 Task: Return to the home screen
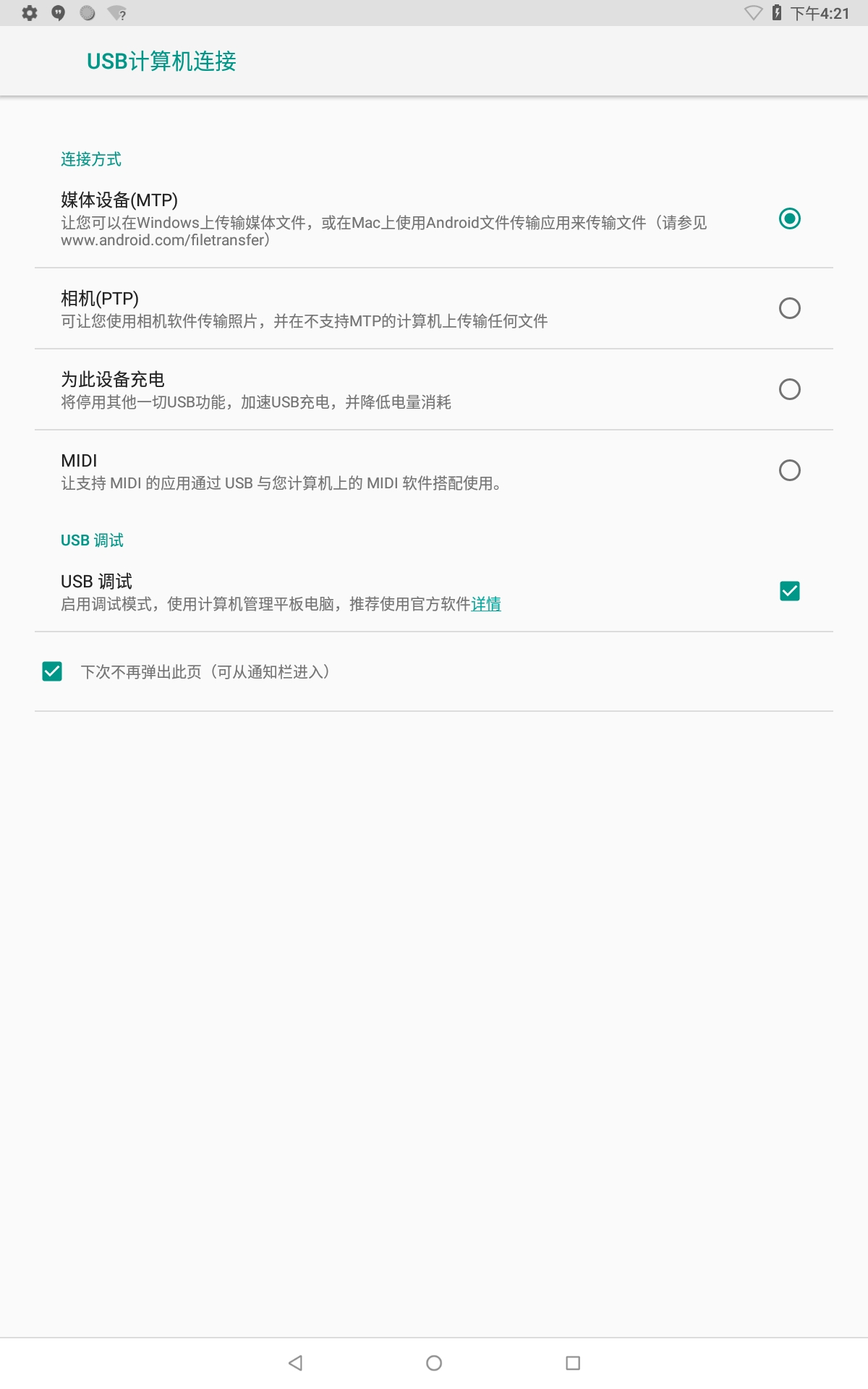[x=434, y=1363]
